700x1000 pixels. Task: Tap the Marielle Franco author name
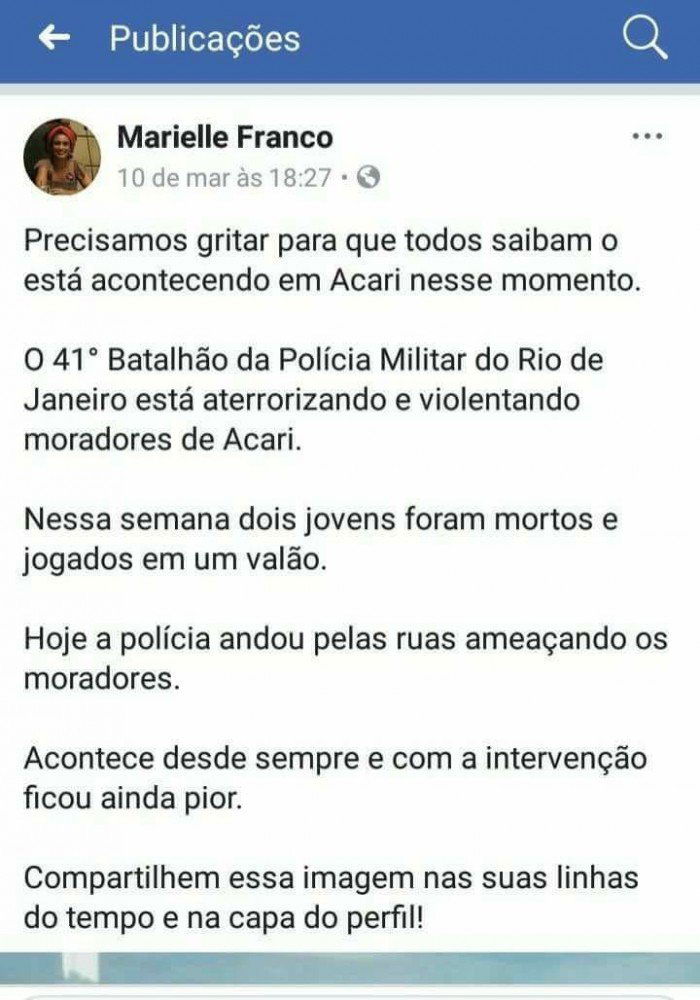[x=225, y=137]
